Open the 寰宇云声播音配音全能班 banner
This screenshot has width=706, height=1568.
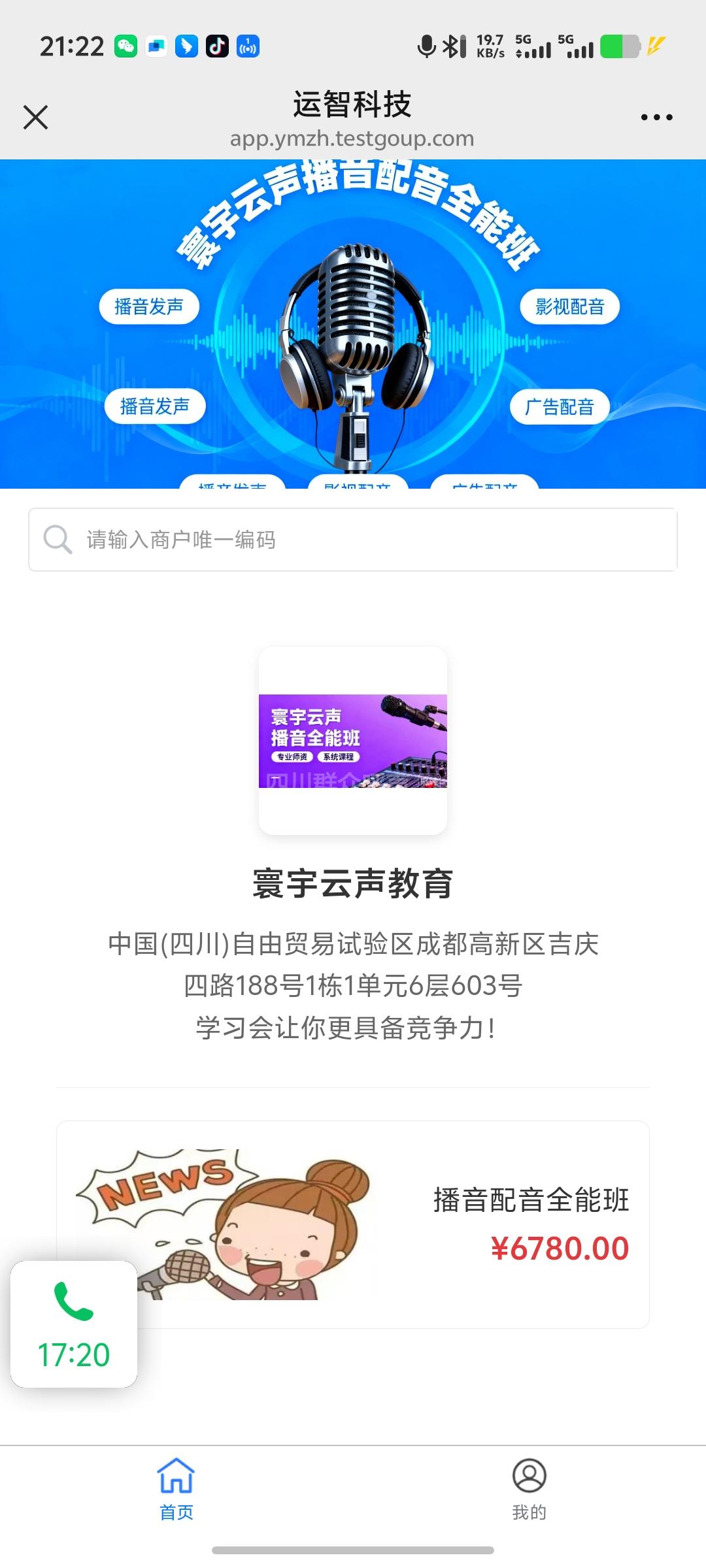[x=353, y=323]
